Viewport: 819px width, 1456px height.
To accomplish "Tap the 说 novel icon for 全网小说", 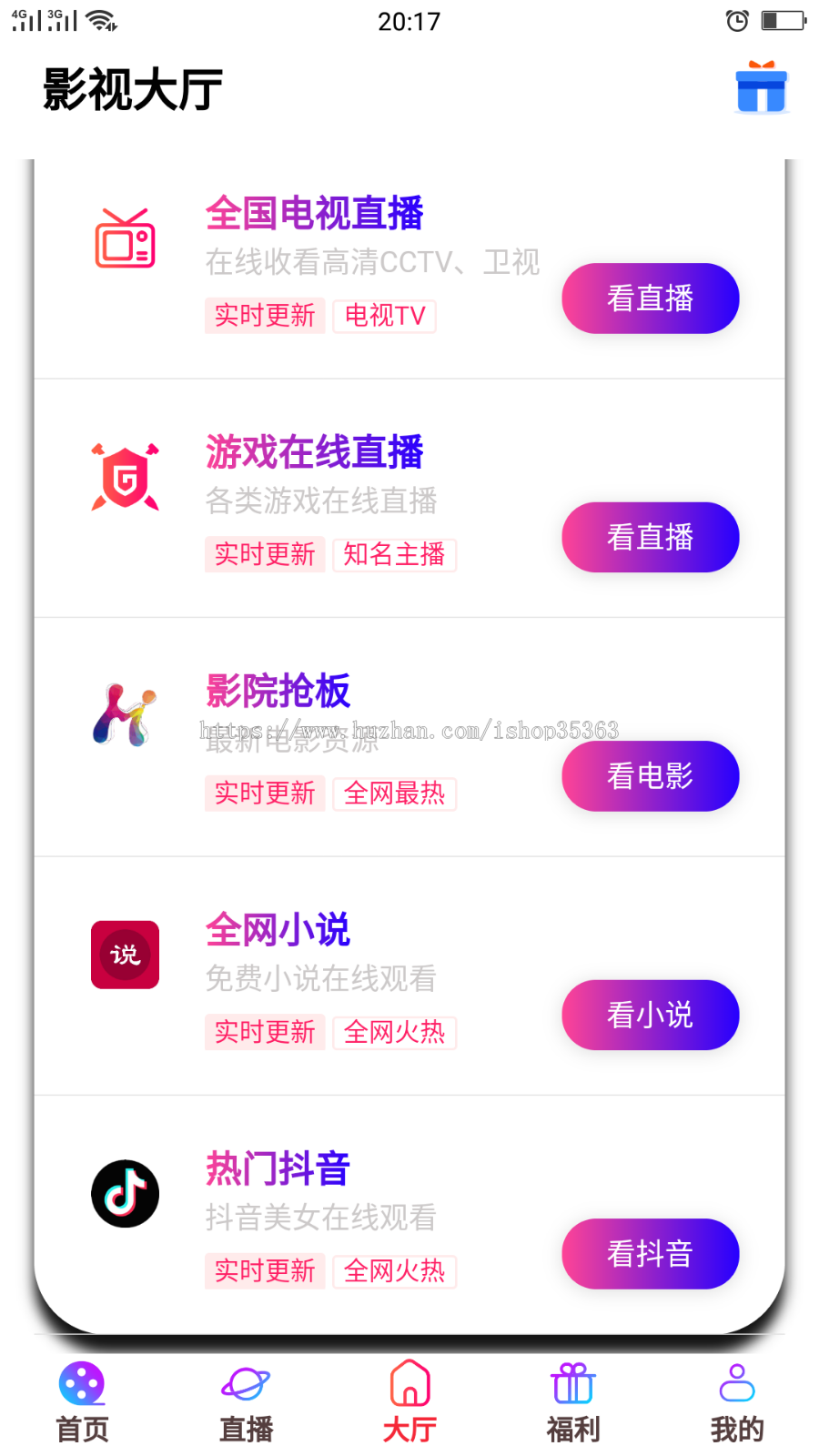I will [x=125, y=955].
